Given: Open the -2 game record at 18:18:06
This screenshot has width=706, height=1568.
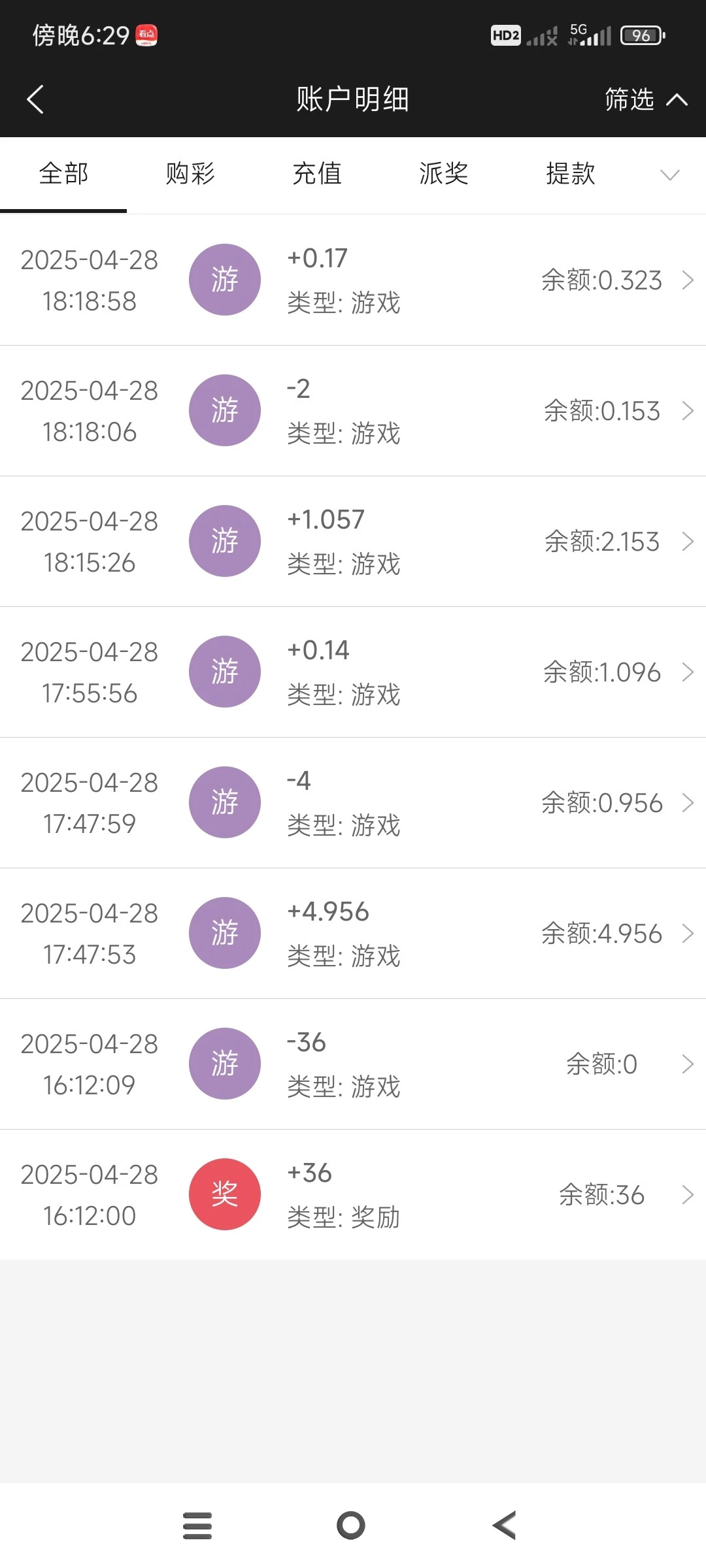Looking at the screenshot, I should tap(353, 410).
